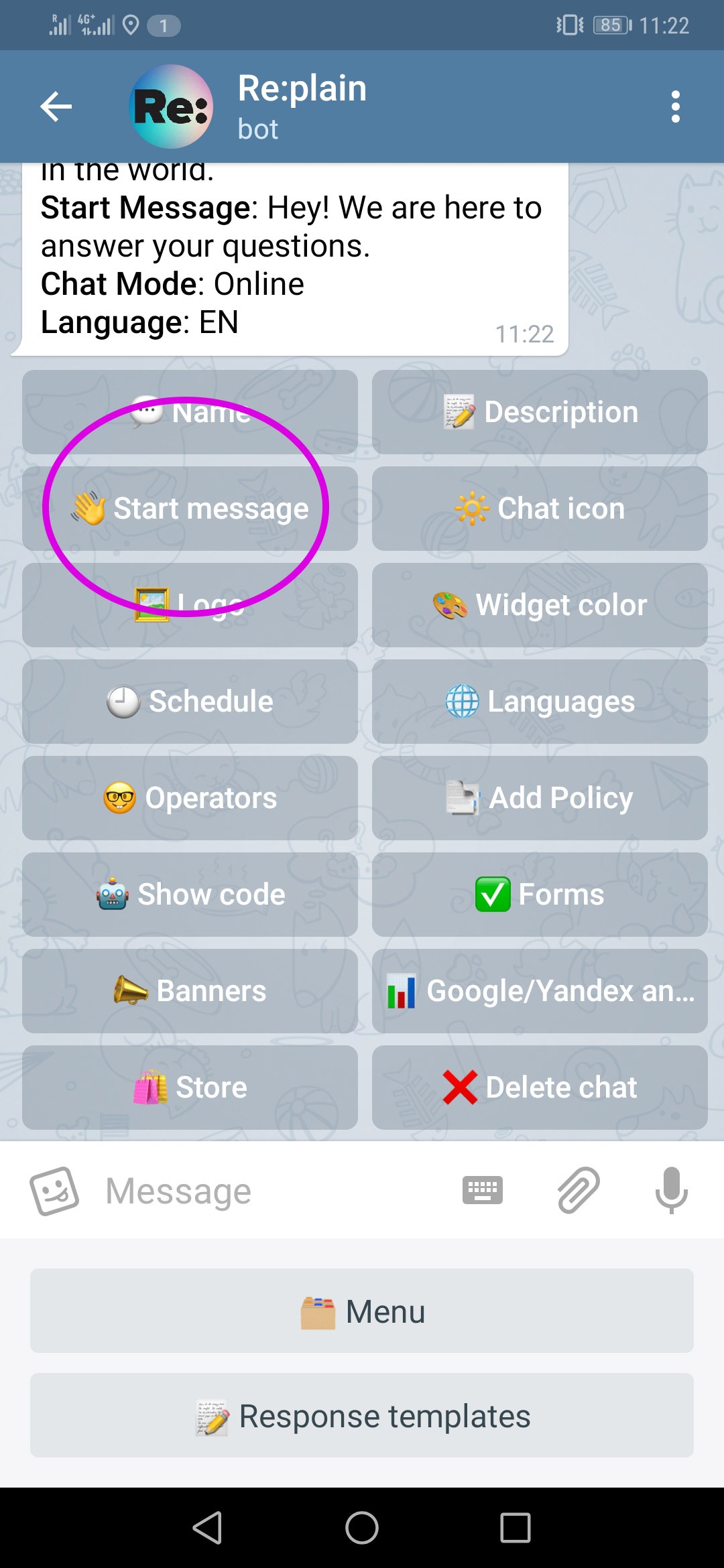Choose a Widget color
724x1568 pixels.
[540, 605]
